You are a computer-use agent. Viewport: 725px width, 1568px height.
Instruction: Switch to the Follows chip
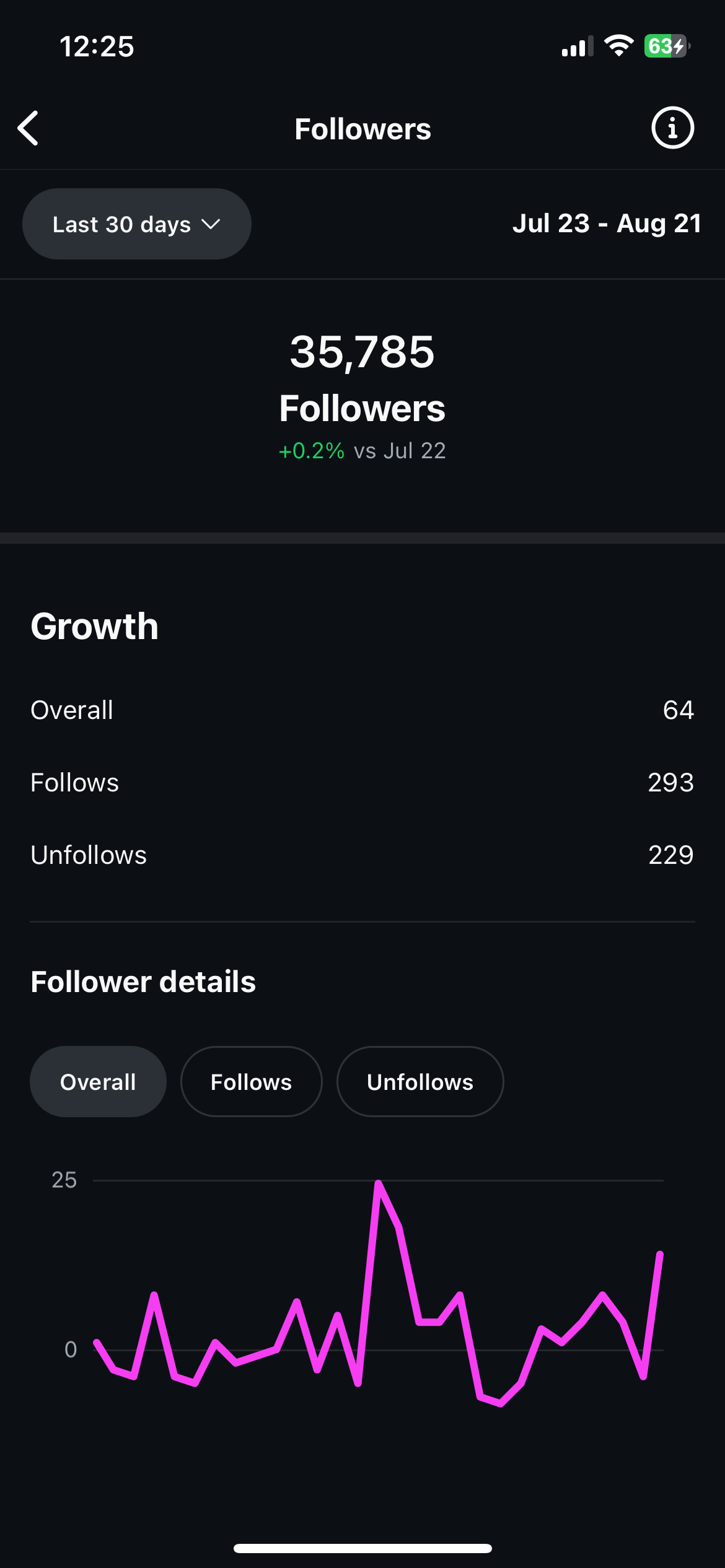tap(251, 1082)
